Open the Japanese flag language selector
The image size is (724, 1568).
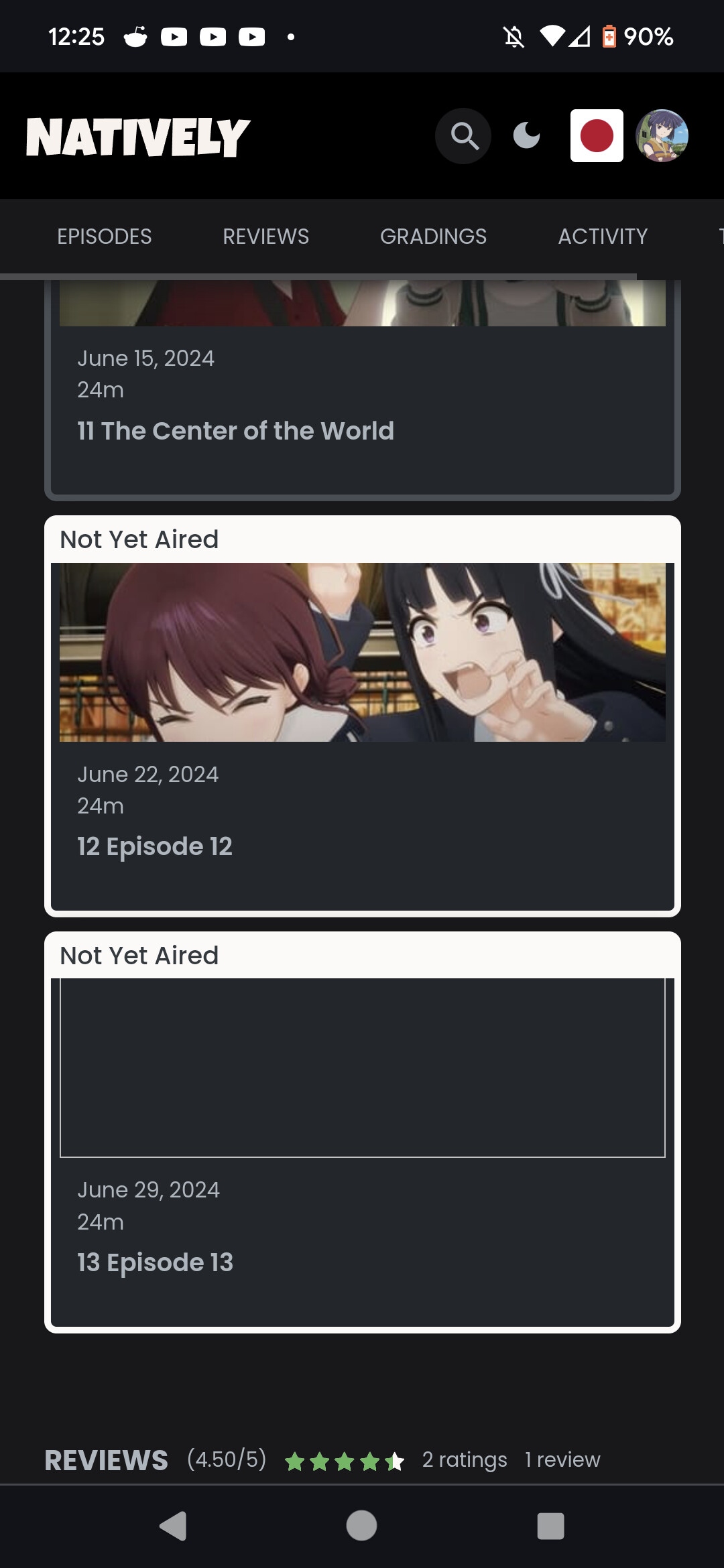click(x=597, y=136)
